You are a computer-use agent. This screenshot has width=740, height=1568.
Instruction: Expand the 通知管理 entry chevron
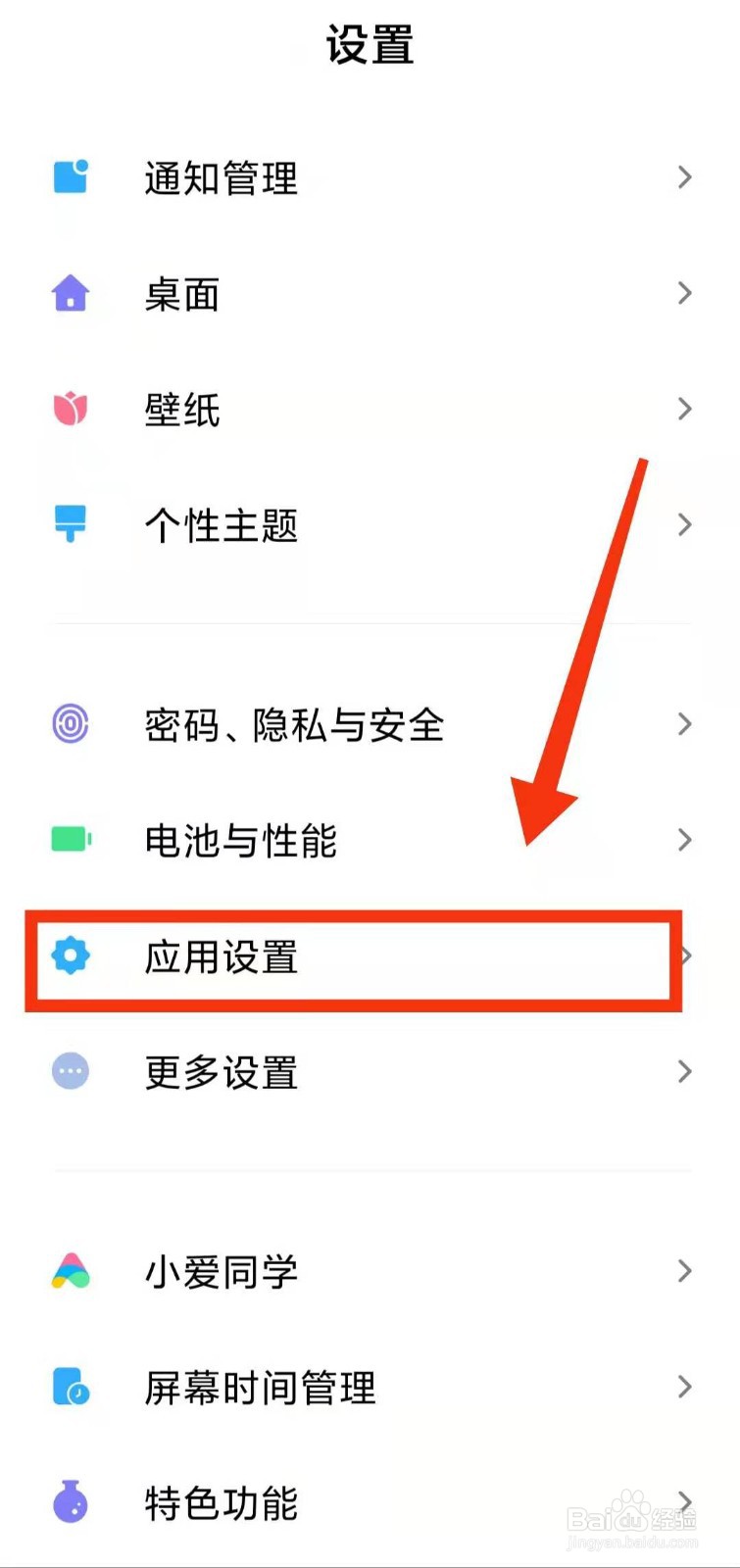tap(684, 177)
